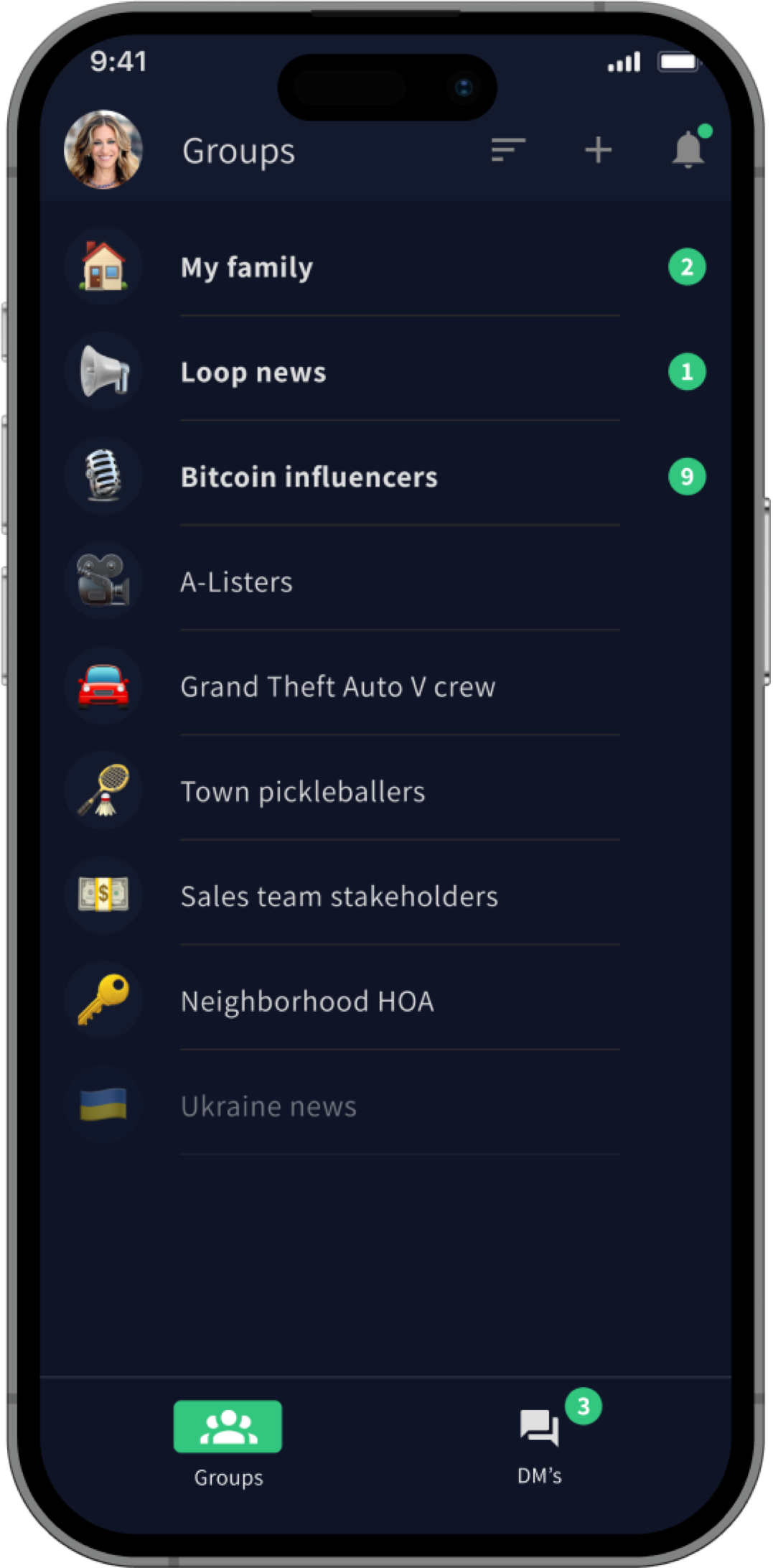Open the notifications bell
The width and height of the screenshot is (773, 1568).
[x=687, y=149]
